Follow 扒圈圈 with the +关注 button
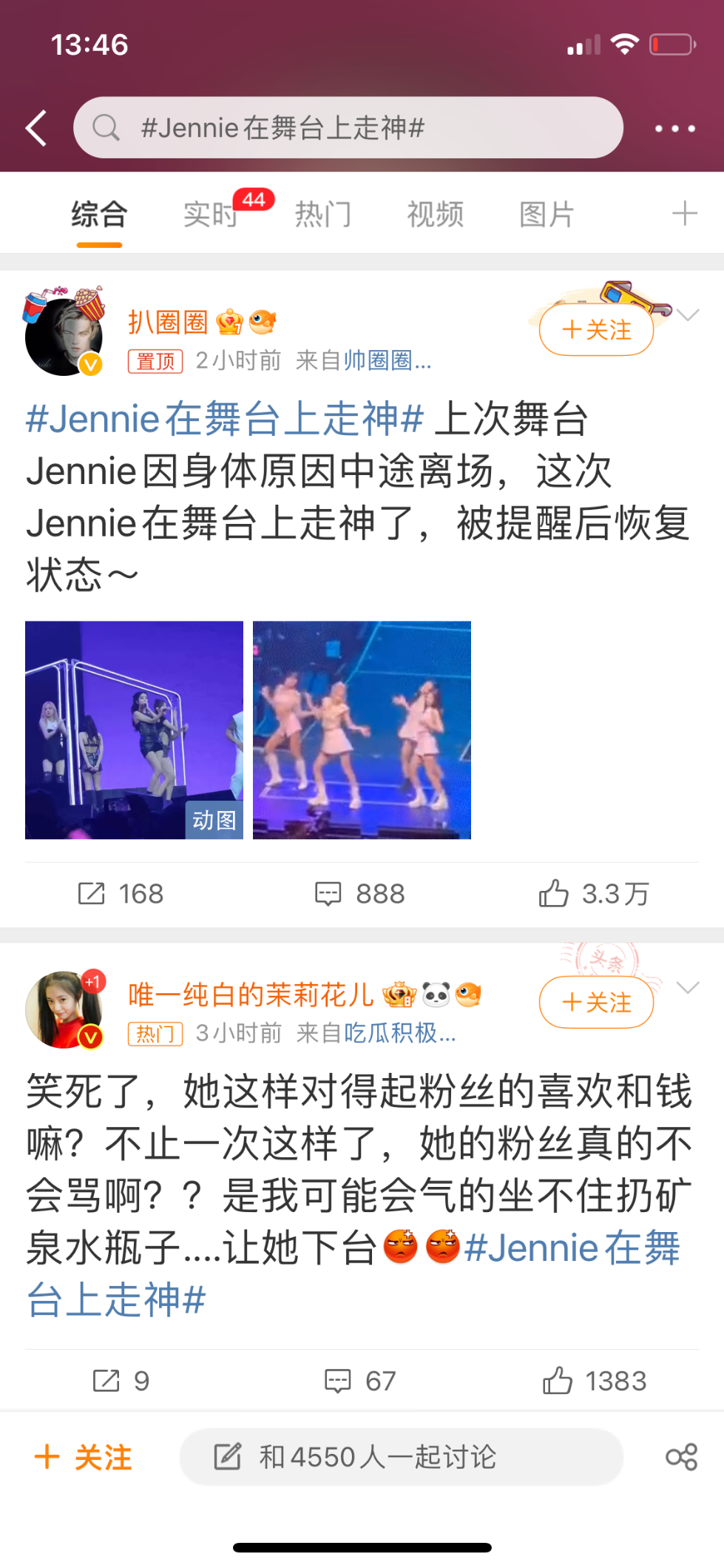724x1568 pixels. pos(596,330)
